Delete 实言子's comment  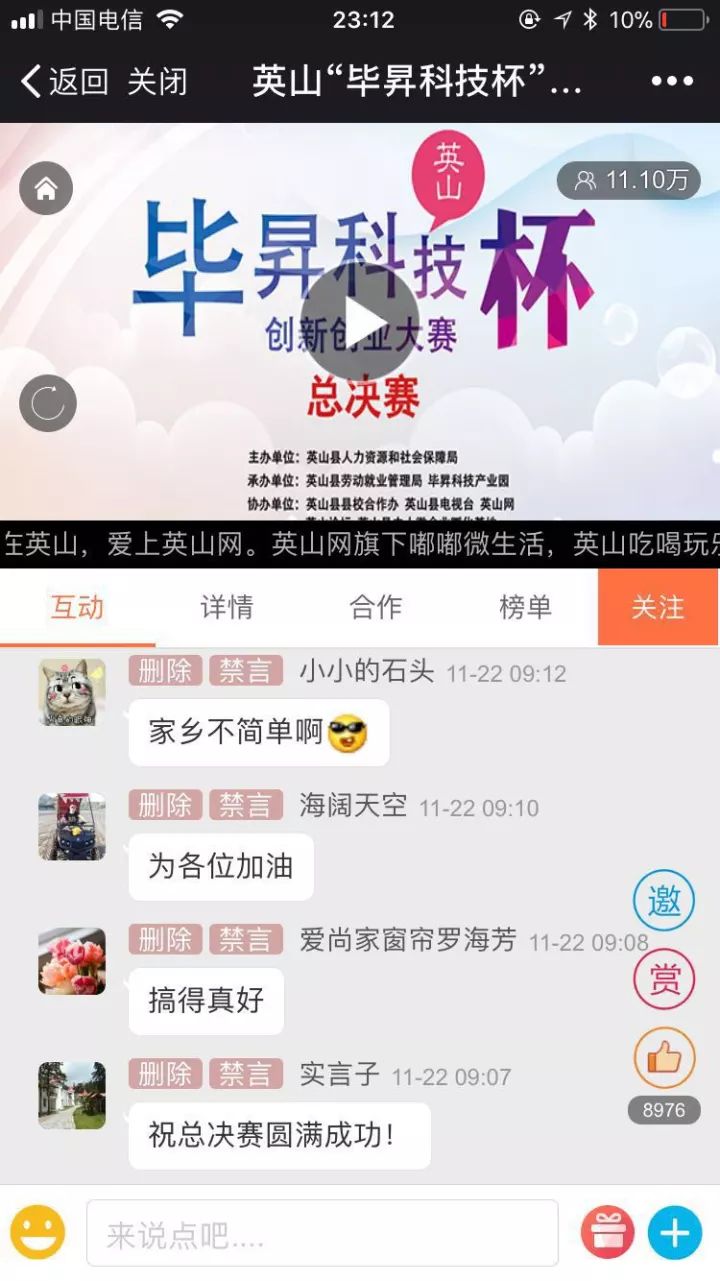pyautogui.click(x=166, y=1074)
